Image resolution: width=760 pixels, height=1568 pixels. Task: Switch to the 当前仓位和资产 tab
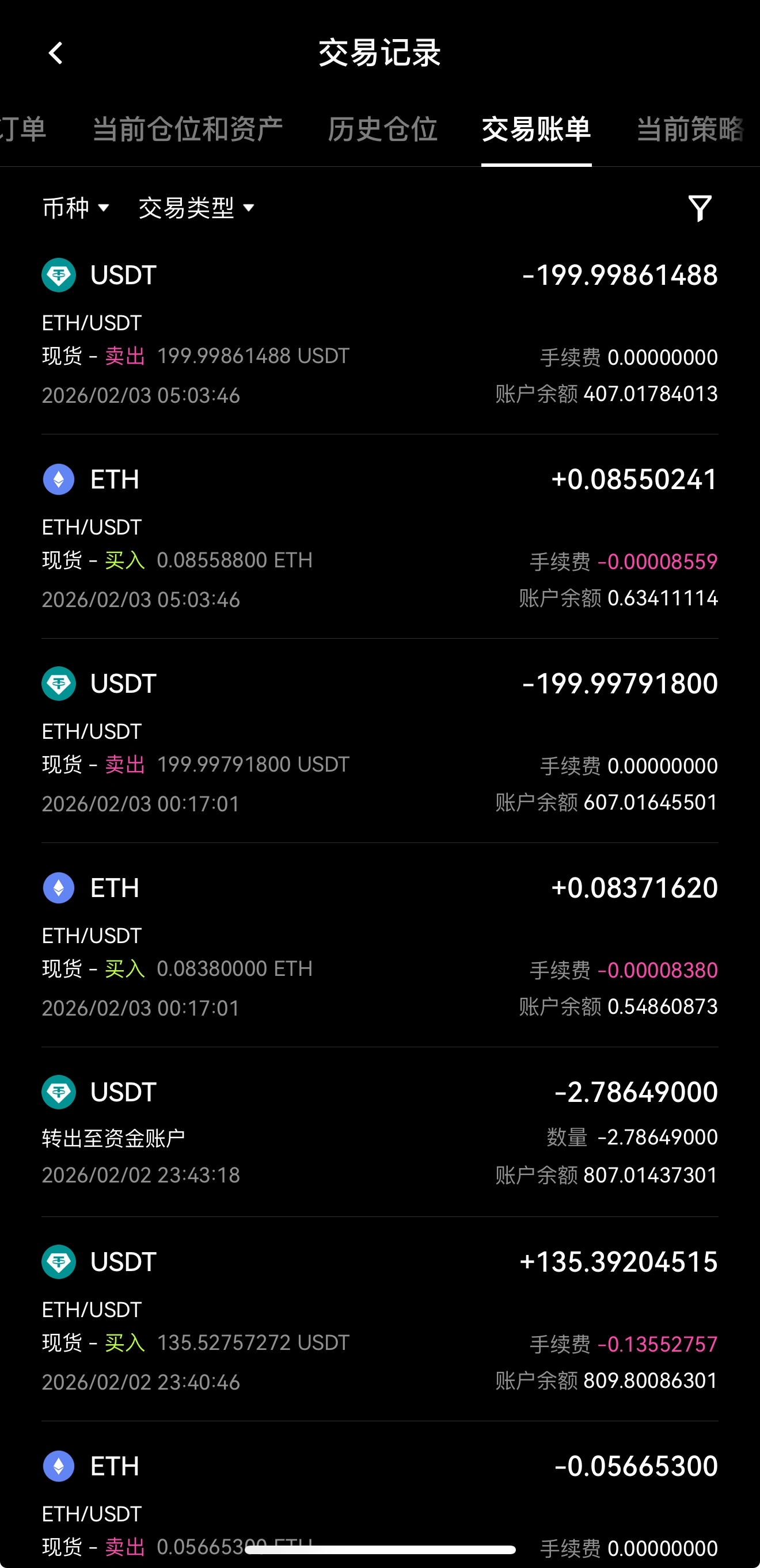coord(188,129)
